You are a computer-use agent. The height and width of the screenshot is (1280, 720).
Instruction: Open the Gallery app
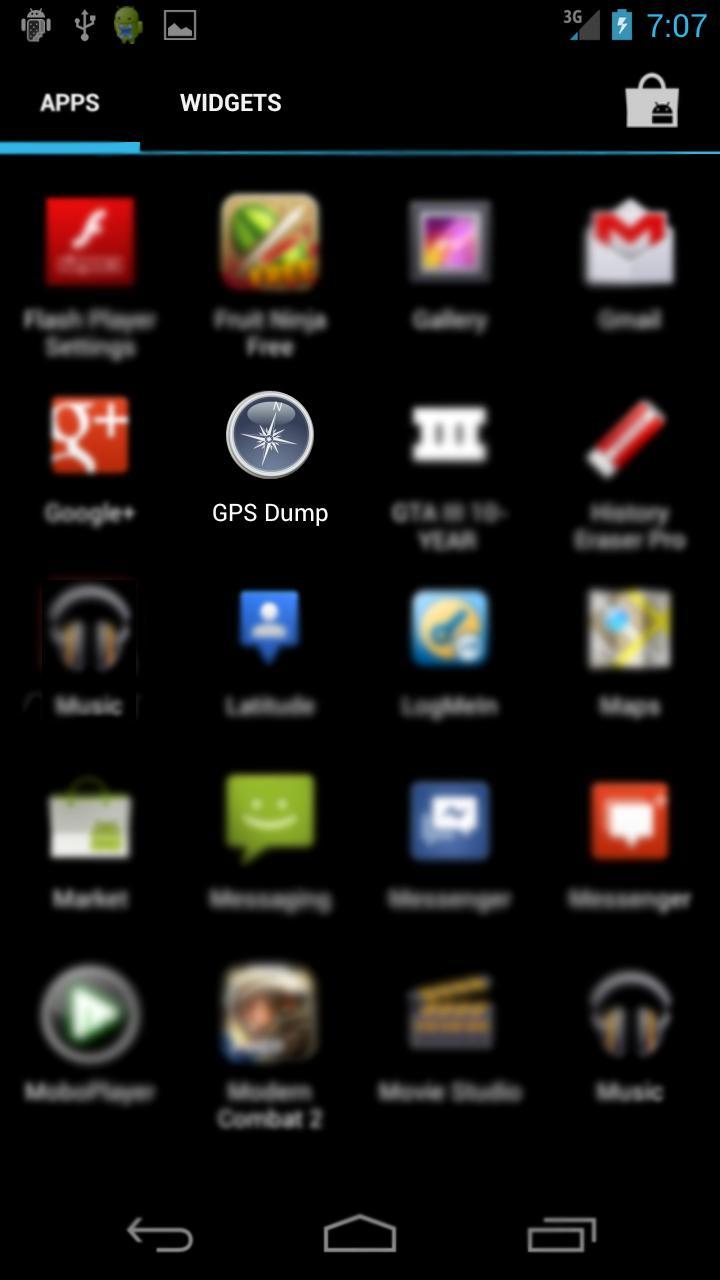point(450,243)
